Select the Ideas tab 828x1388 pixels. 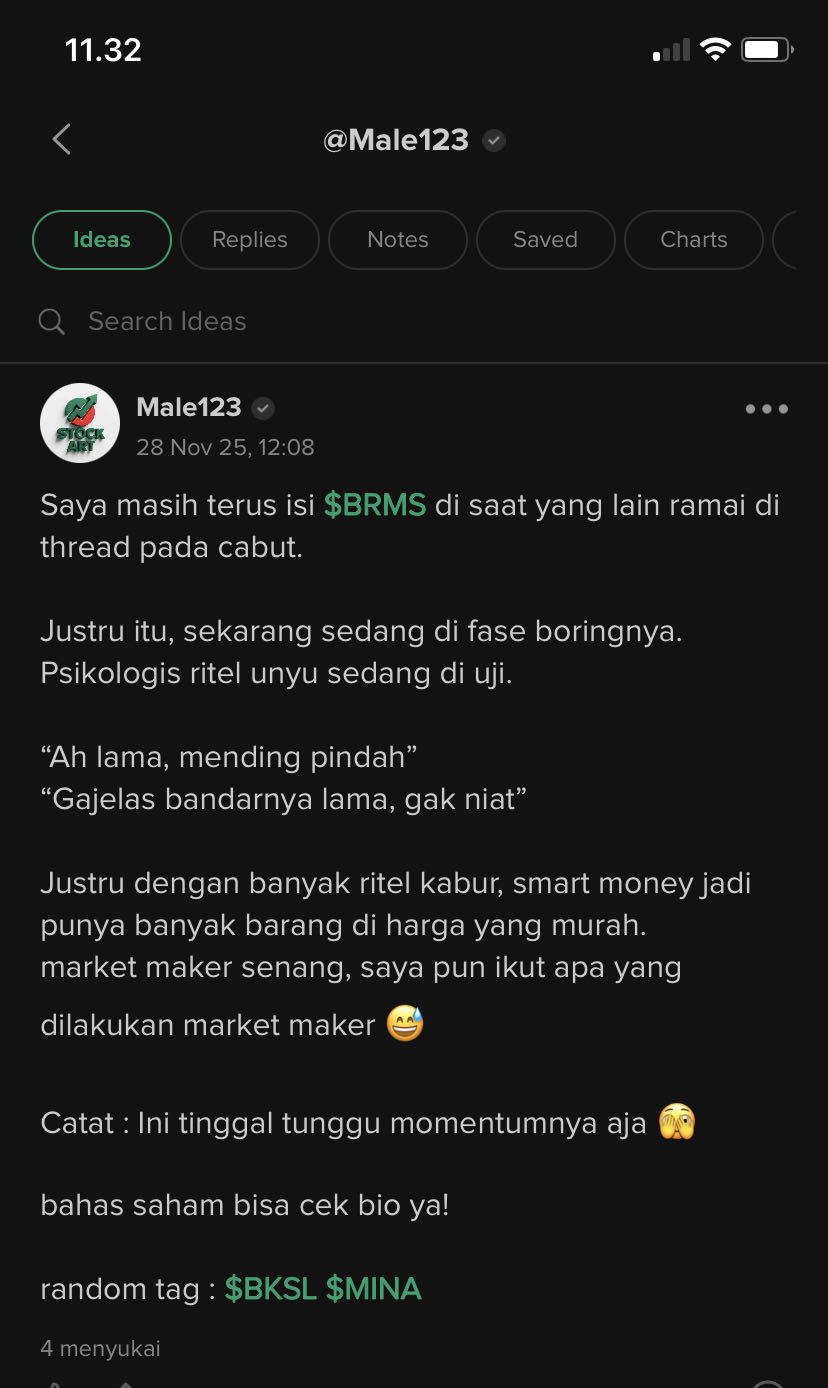point(102,240)
